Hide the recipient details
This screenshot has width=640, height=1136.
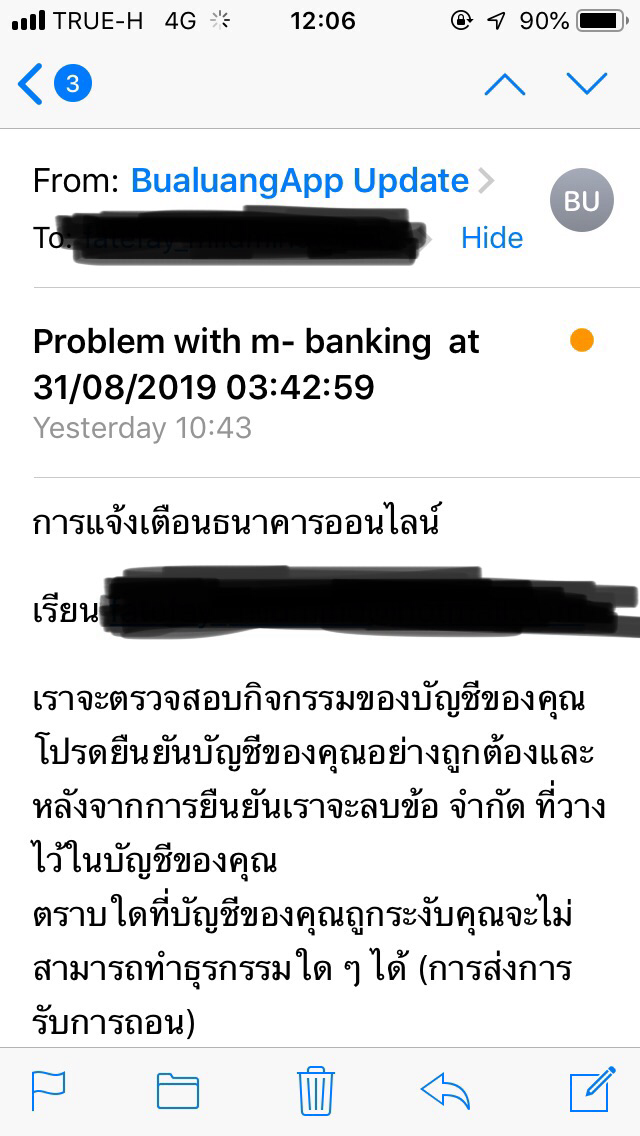tap(492, 238)
